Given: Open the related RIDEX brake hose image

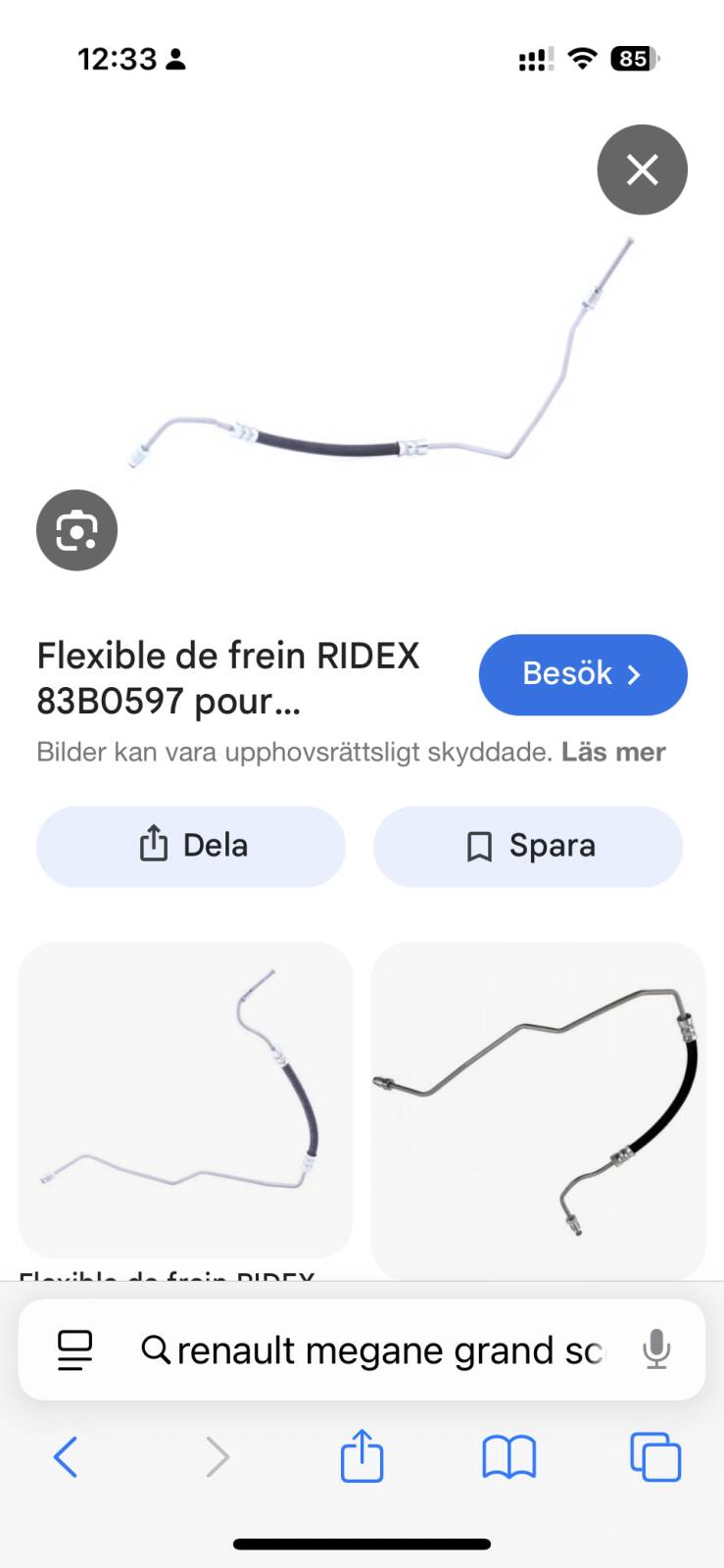Looking at the screenshot, I should point(185,1098).
